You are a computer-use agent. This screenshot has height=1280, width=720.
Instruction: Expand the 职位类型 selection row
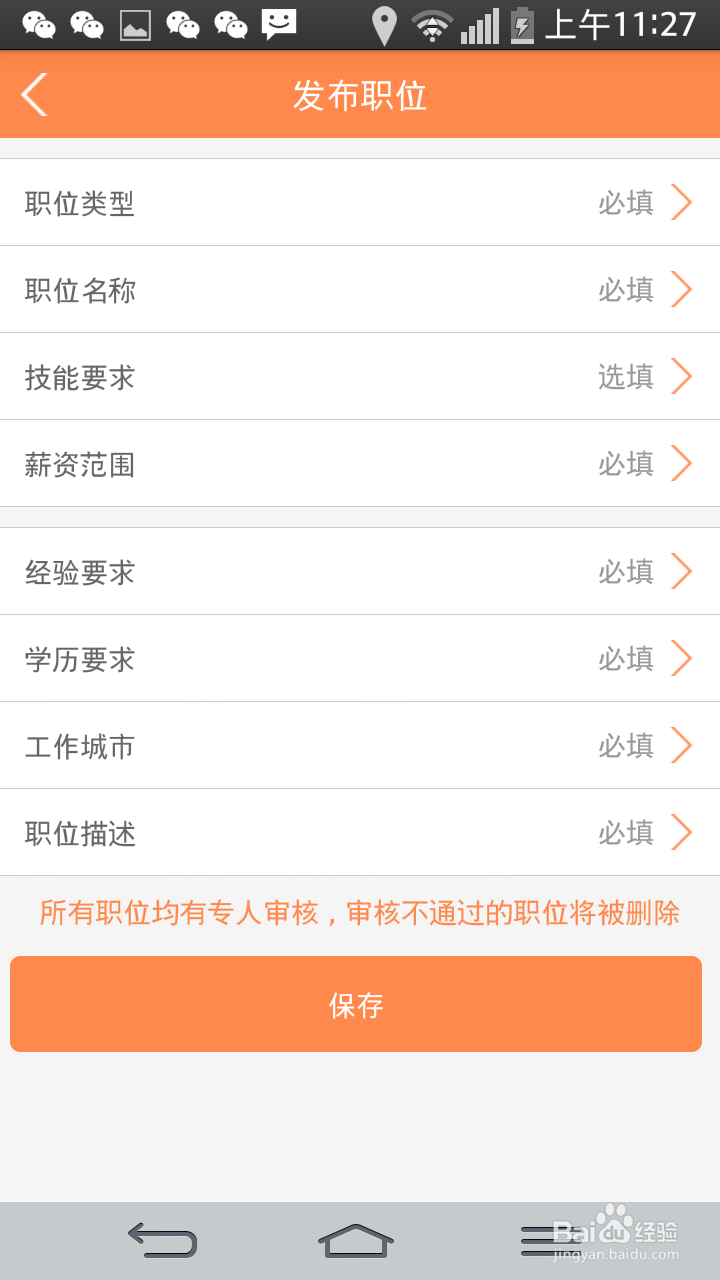tap(360, 203)
